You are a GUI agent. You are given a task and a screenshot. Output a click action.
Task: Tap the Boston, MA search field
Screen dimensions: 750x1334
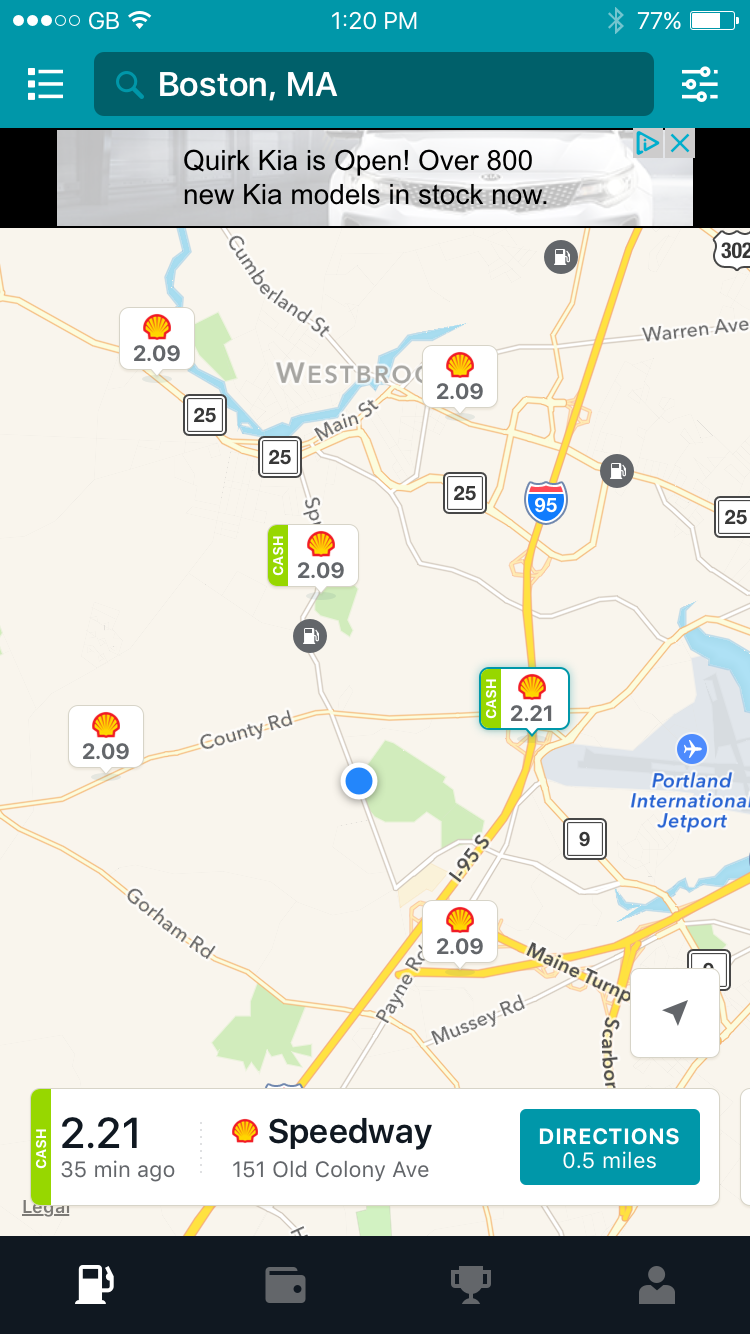pos(373,85)
